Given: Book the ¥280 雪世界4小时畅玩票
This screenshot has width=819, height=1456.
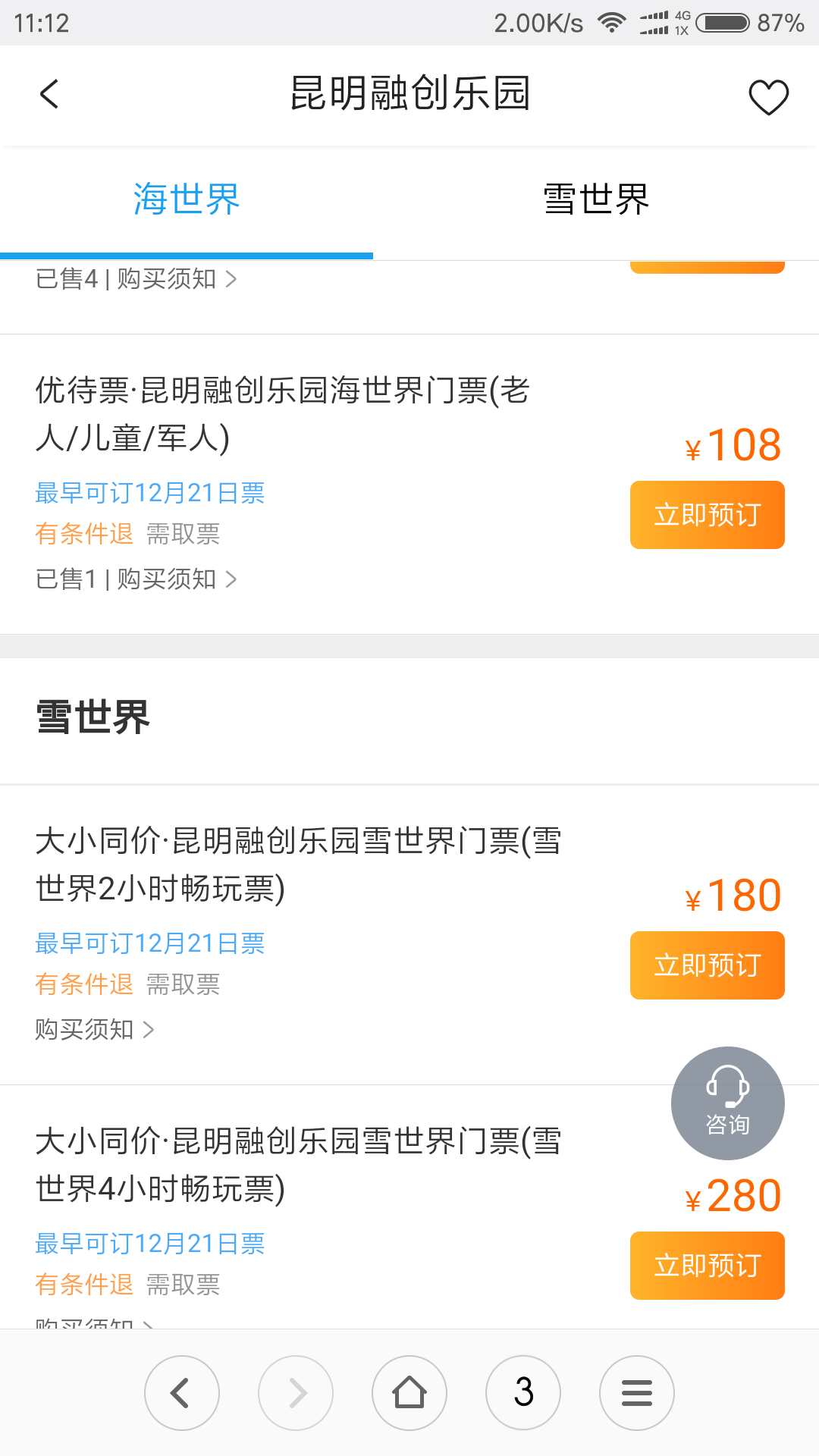Looking at the screenshot, I should [x=707, y=1266].
